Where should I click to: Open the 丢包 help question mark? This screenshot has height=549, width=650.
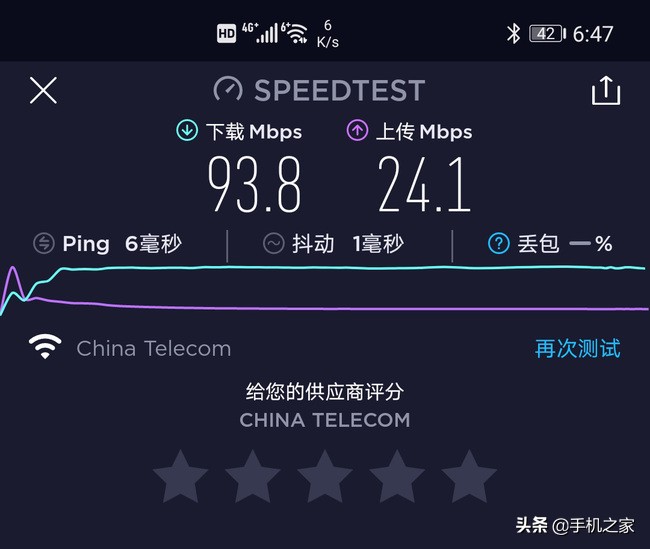pos(498,243)
